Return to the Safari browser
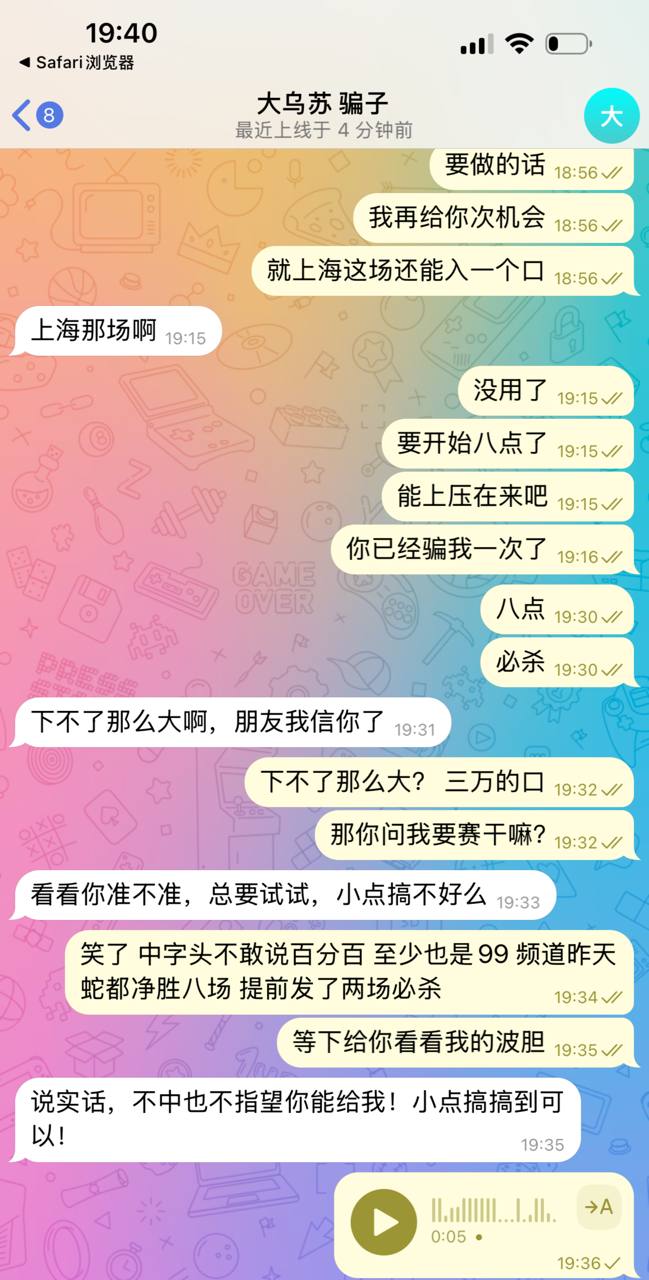This screenshot has height=1280, width=649. [x=76, y=62]
